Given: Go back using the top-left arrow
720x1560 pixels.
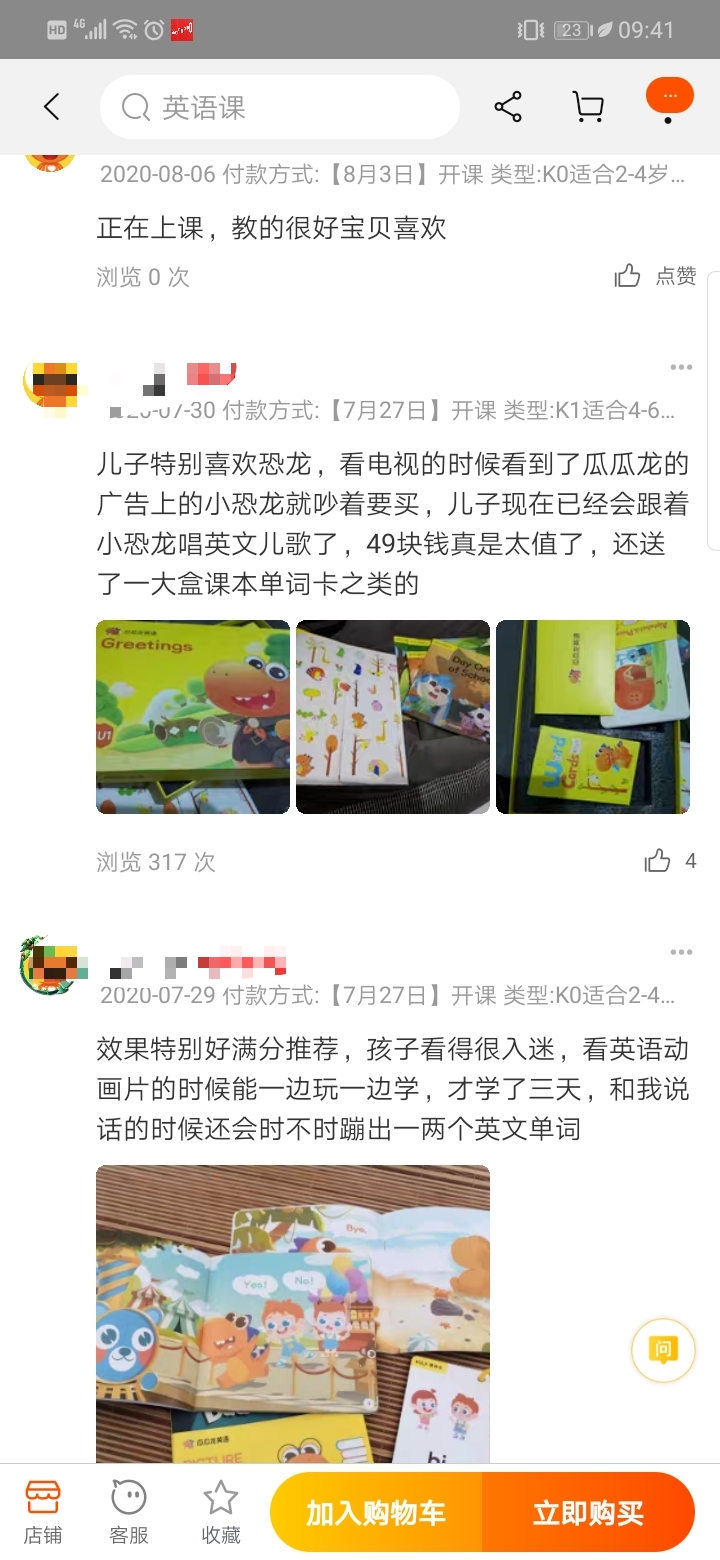Looking at the screenshot, I should coord(52,107).
